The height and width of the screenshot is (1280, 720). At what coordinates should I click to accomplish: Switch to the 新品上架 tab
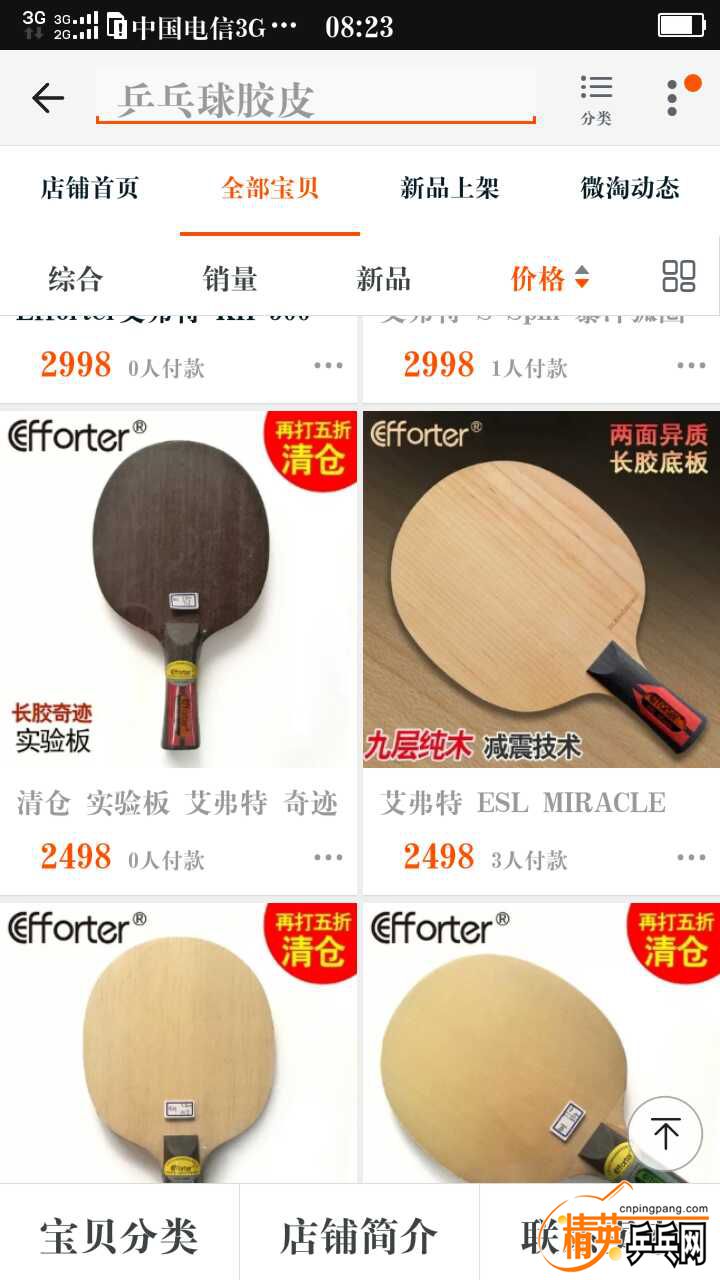[x=450, y=188]
